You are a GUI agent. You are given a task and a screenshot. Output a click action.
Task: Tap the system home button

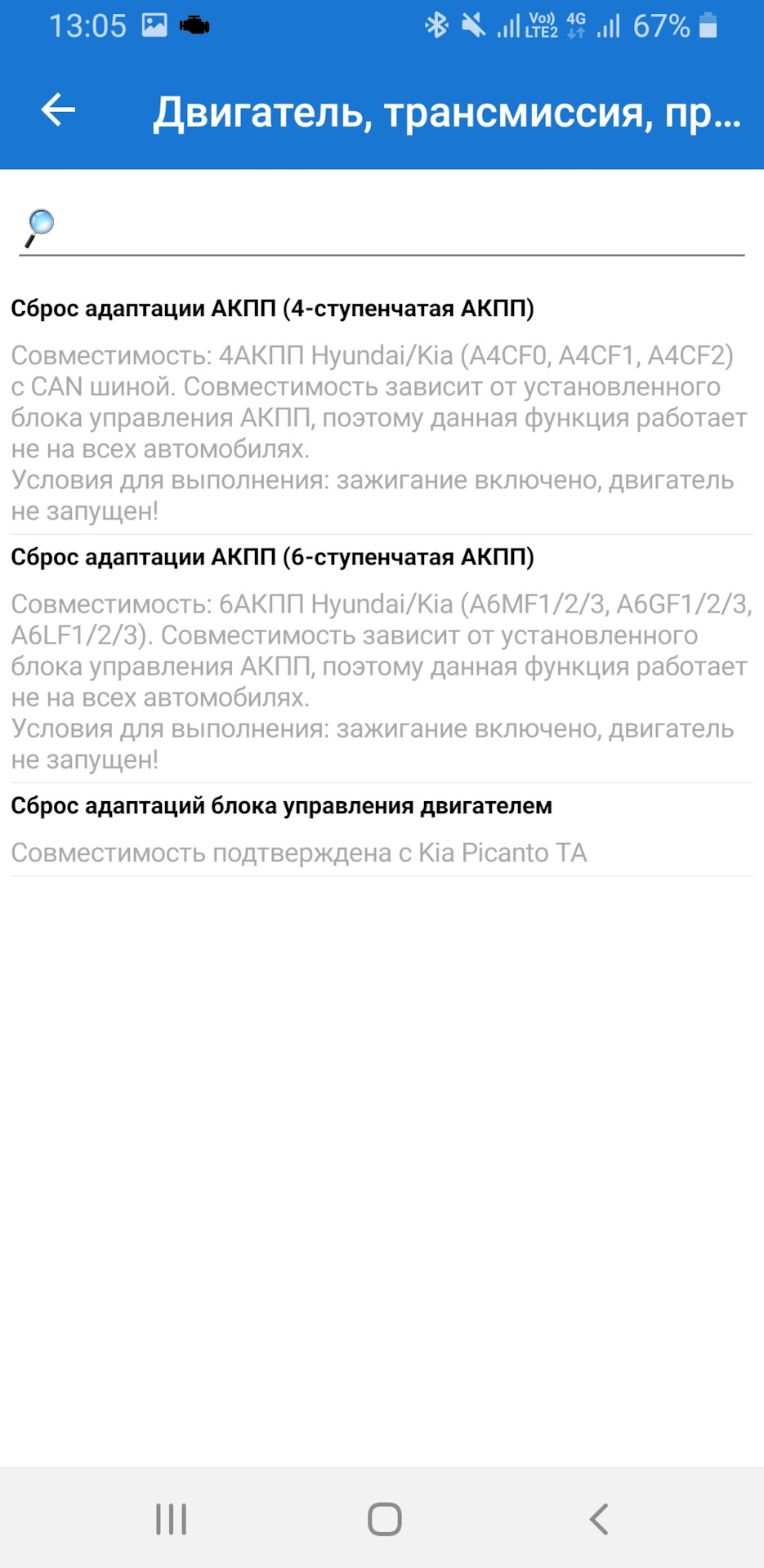(384, 1519)
